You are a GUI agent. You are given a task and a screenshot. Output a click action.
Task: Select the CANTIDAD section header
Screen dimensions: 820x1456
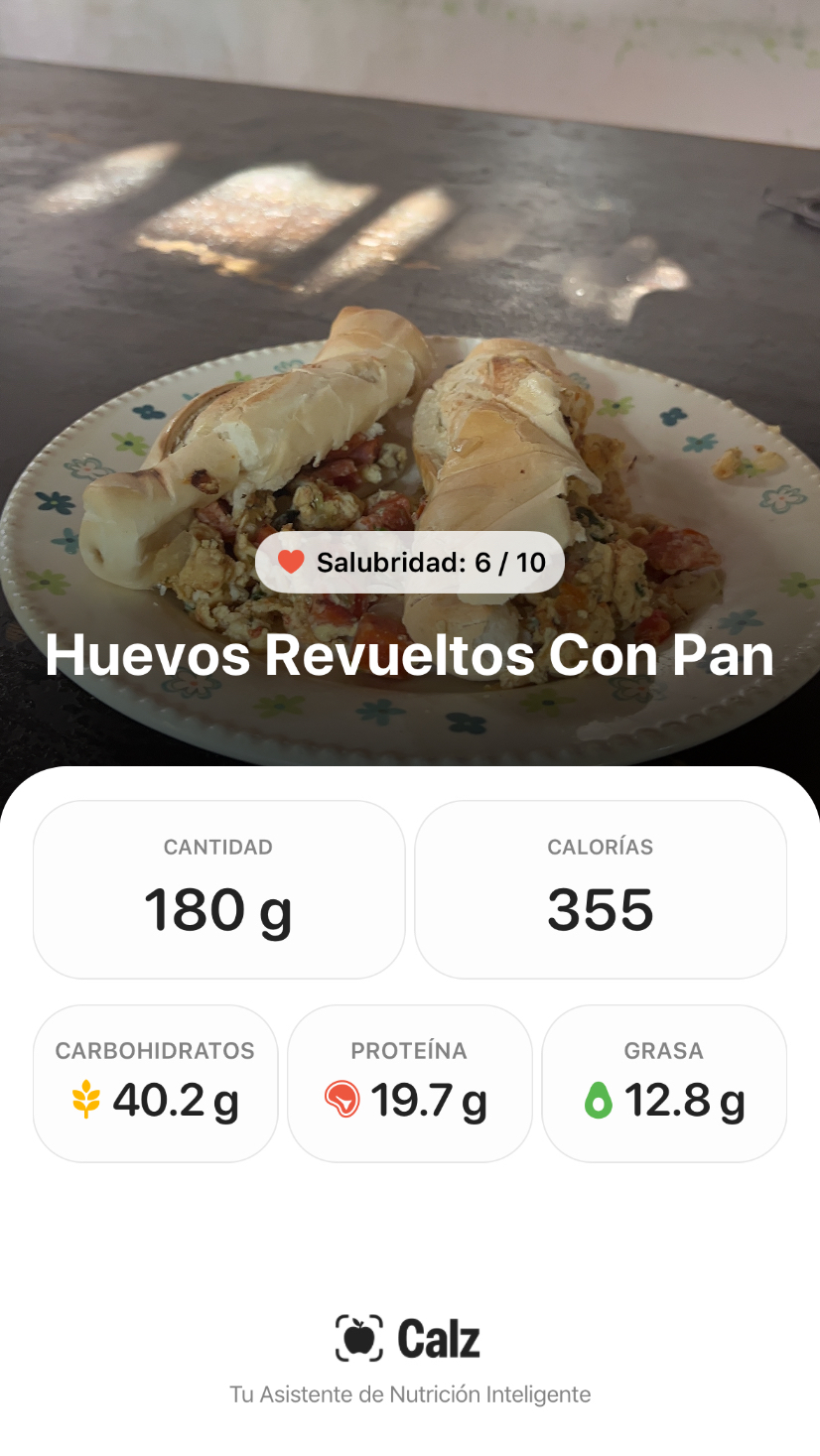(218, 847)
